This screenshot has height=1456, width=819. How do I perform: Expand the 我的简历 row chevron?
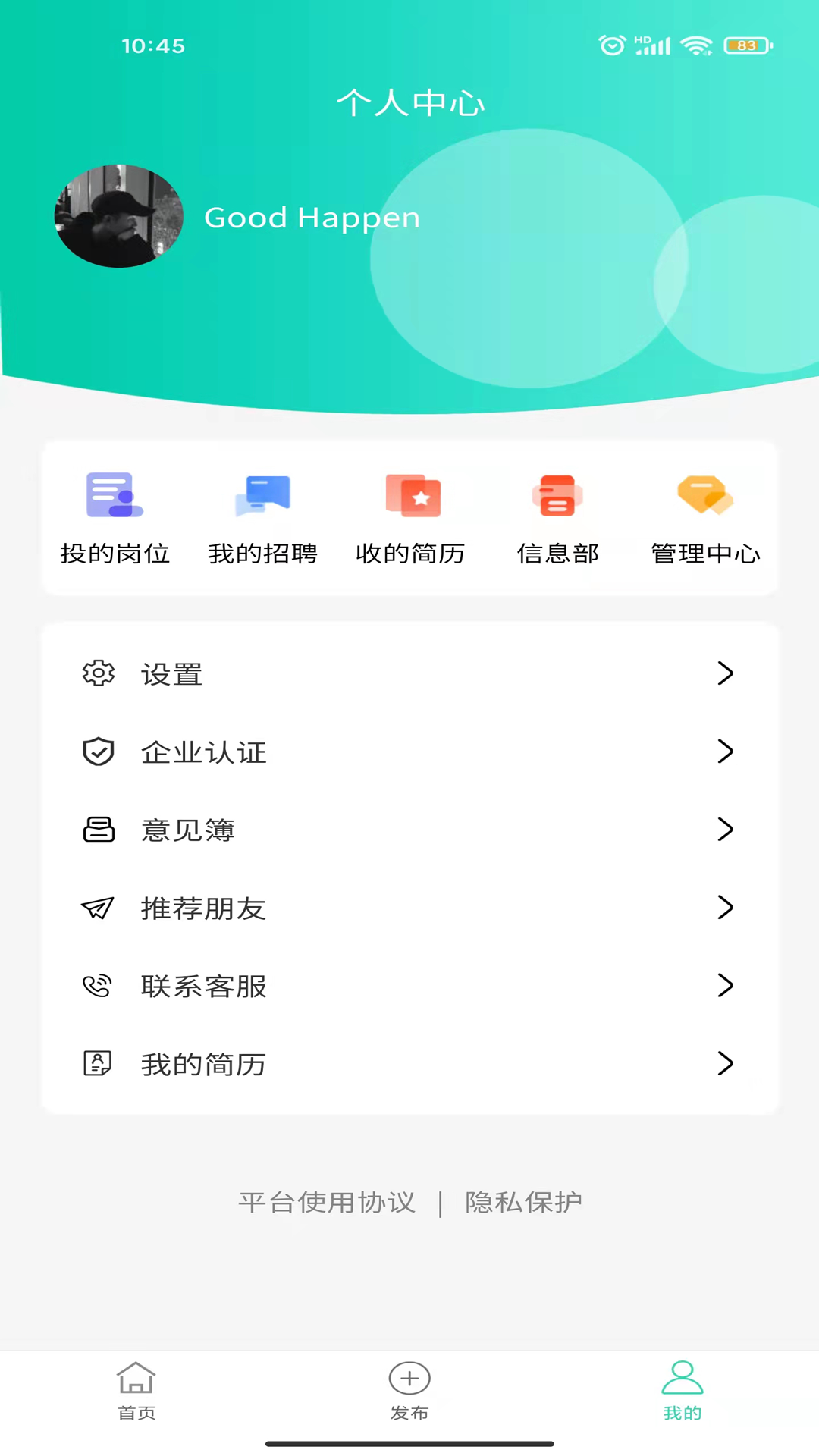726,1064
